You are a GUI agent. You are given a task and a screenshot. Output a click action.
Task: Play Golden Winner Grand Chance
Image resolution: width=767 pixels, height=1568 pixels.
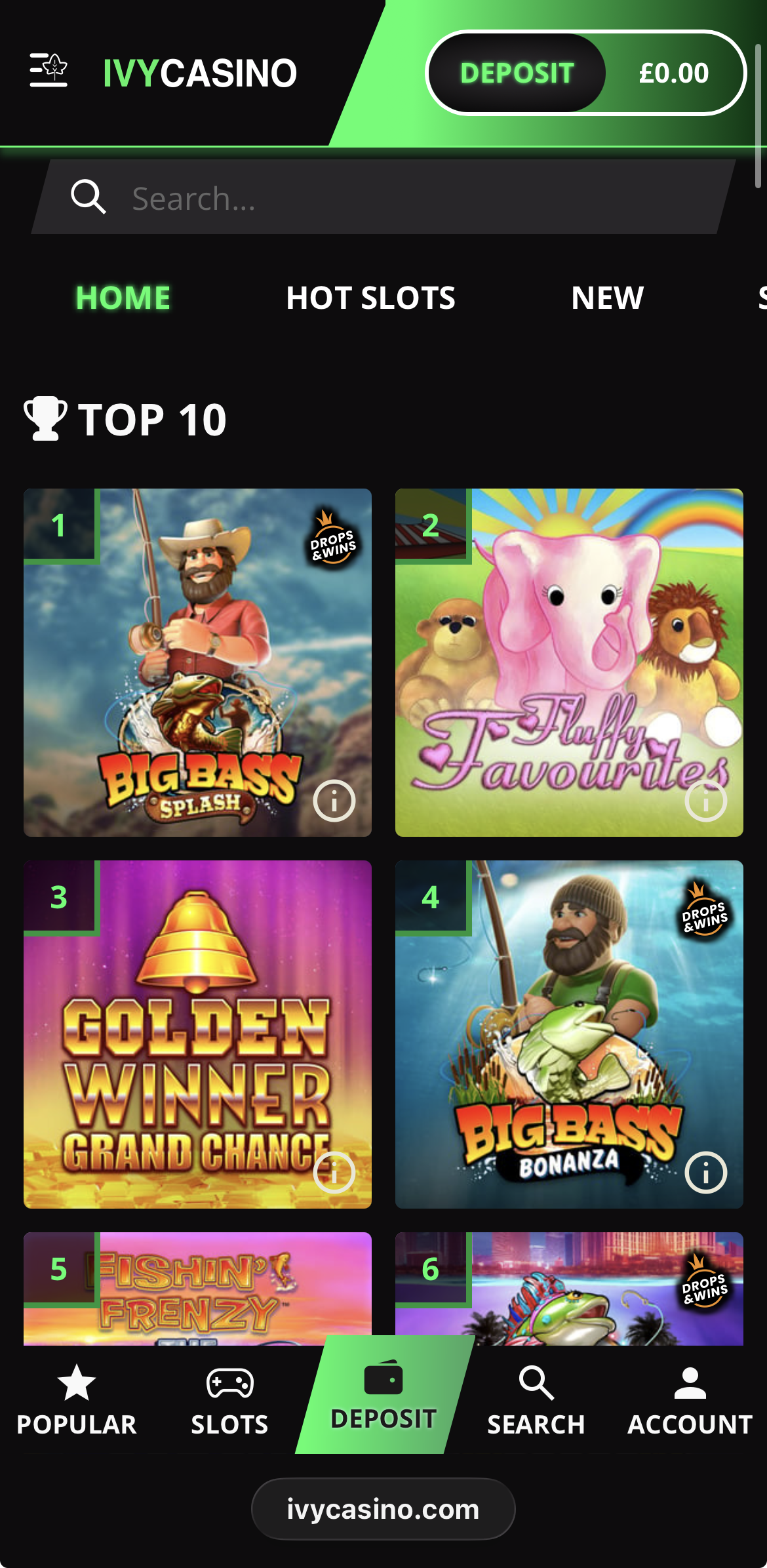coord(197,1030)
